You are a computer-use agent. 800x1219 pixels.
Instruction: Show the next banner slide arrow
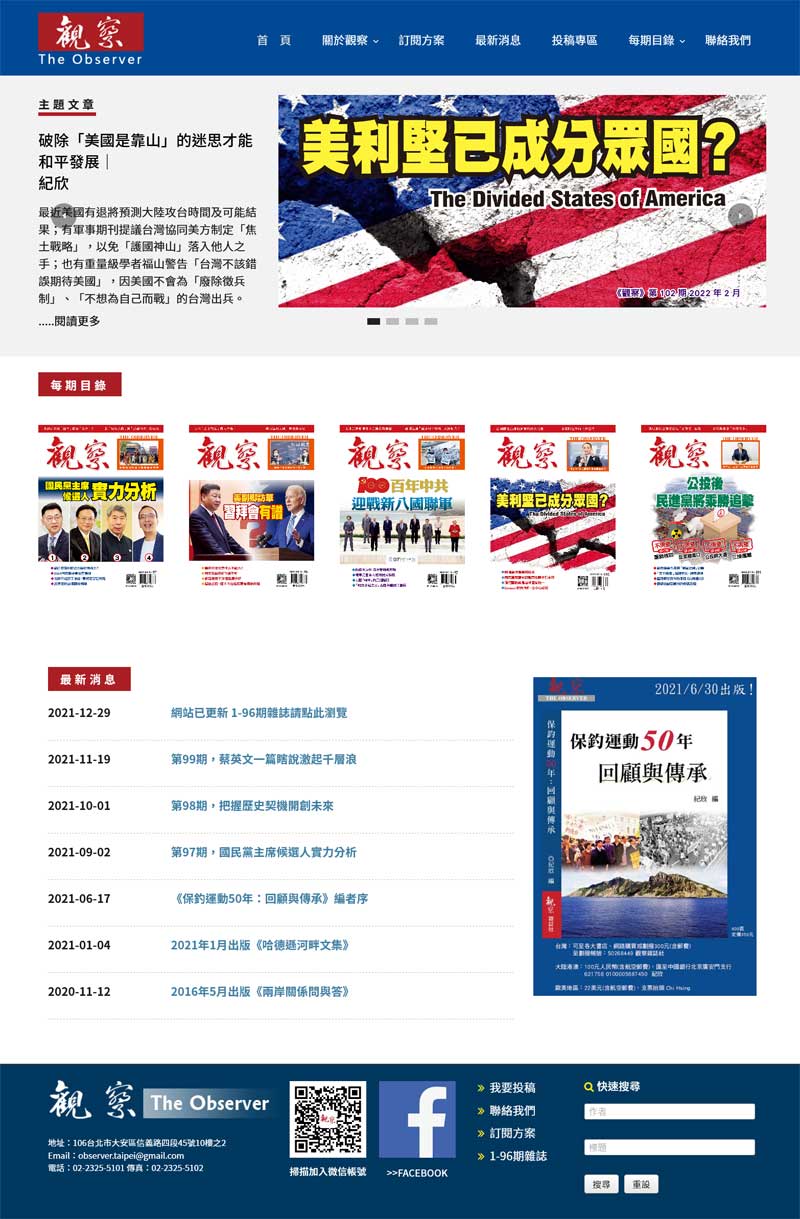[740, 214]
